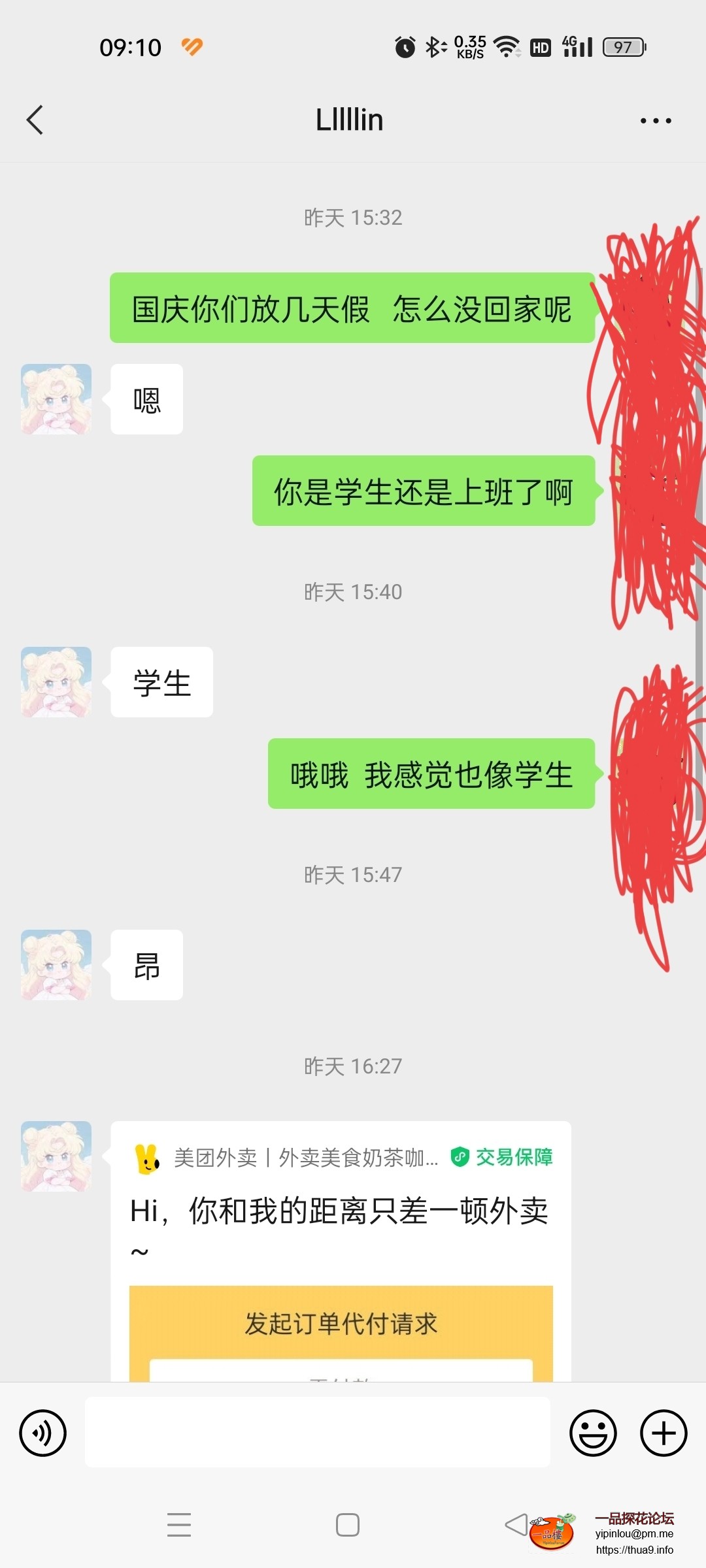Open Lllllin's avatar next to 学生
The image size is (706, 1568).
[56, 682]
